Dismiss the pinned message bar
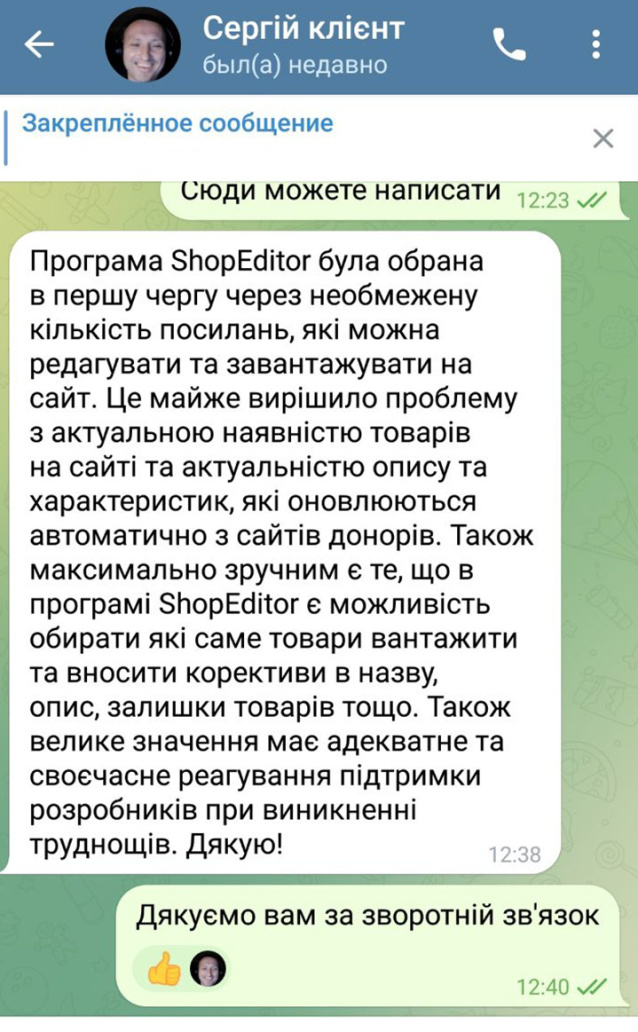This screenshot has height=1032, width=638. (603, 139)
